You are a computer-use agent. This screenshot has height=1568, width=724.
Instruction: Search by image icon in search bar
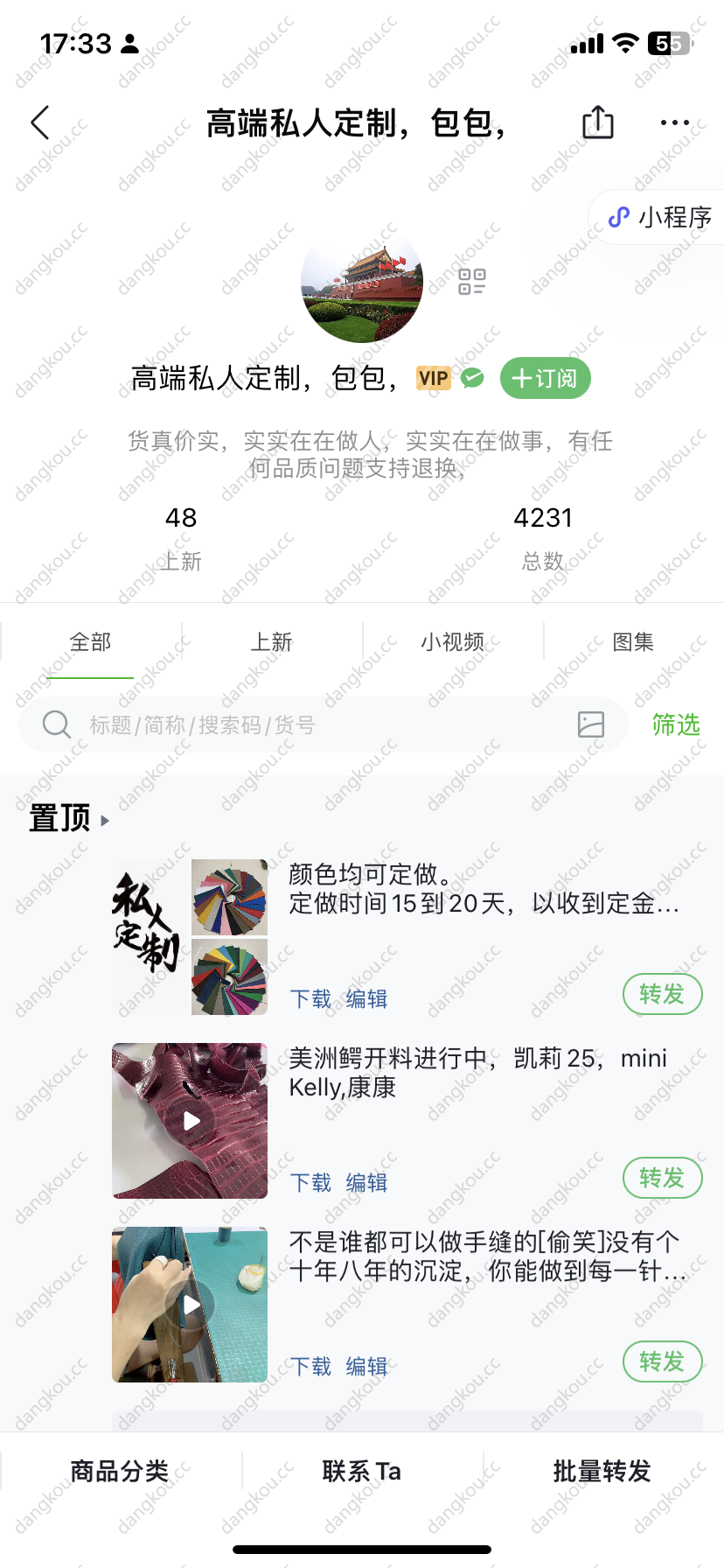click(x=591, y=724)
